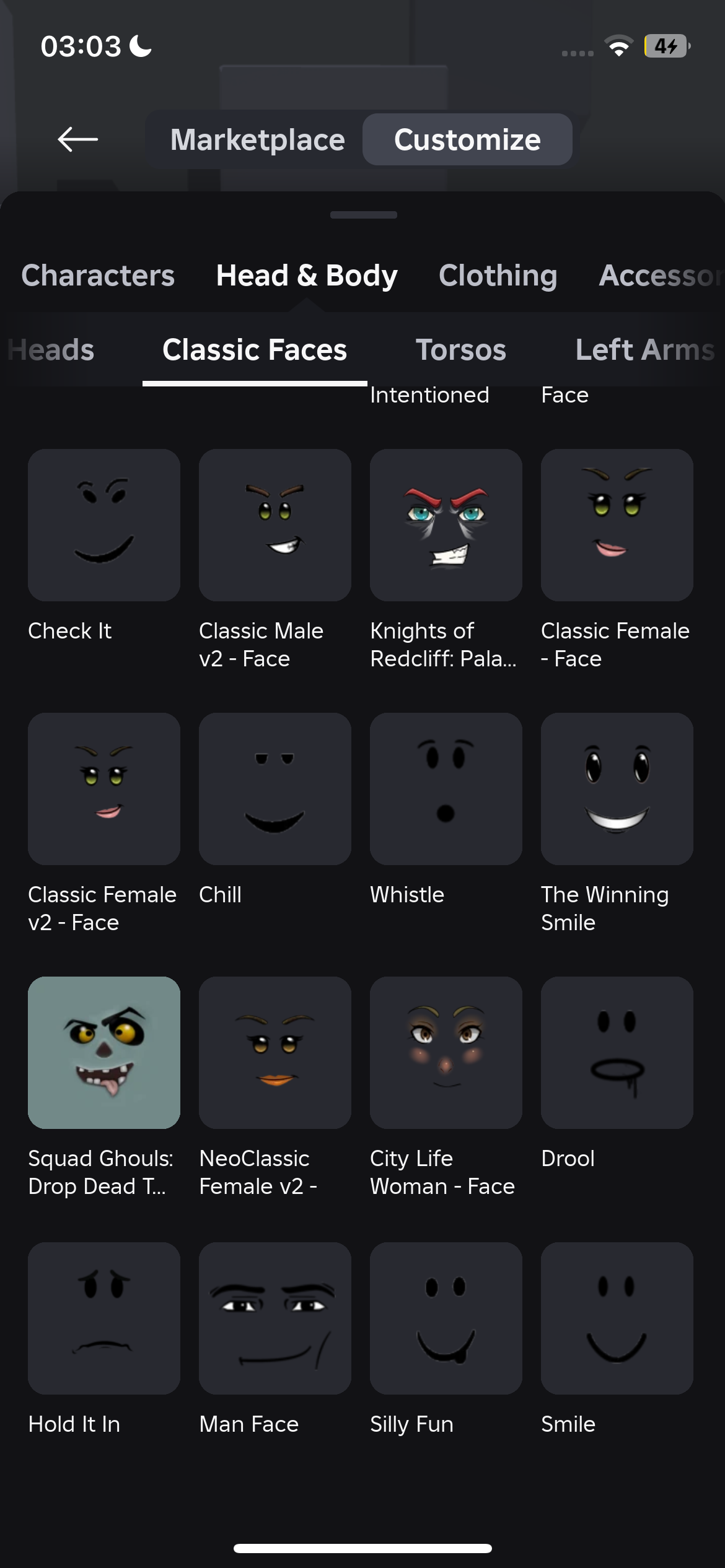Image resolution: width=725 pixels, height=1568 pixels.
Task: Select the Torsos subcategory
Action: pos(460,350)
